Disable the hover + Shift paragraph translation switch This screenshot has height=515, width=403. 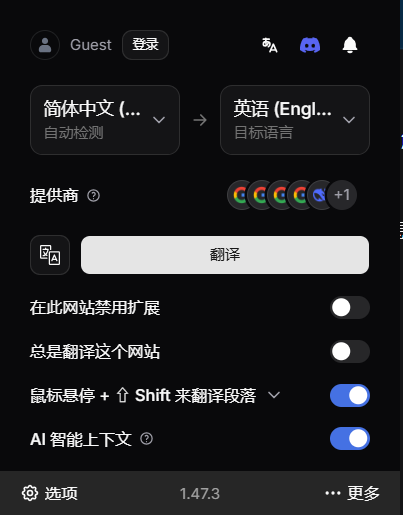[350, 395]
